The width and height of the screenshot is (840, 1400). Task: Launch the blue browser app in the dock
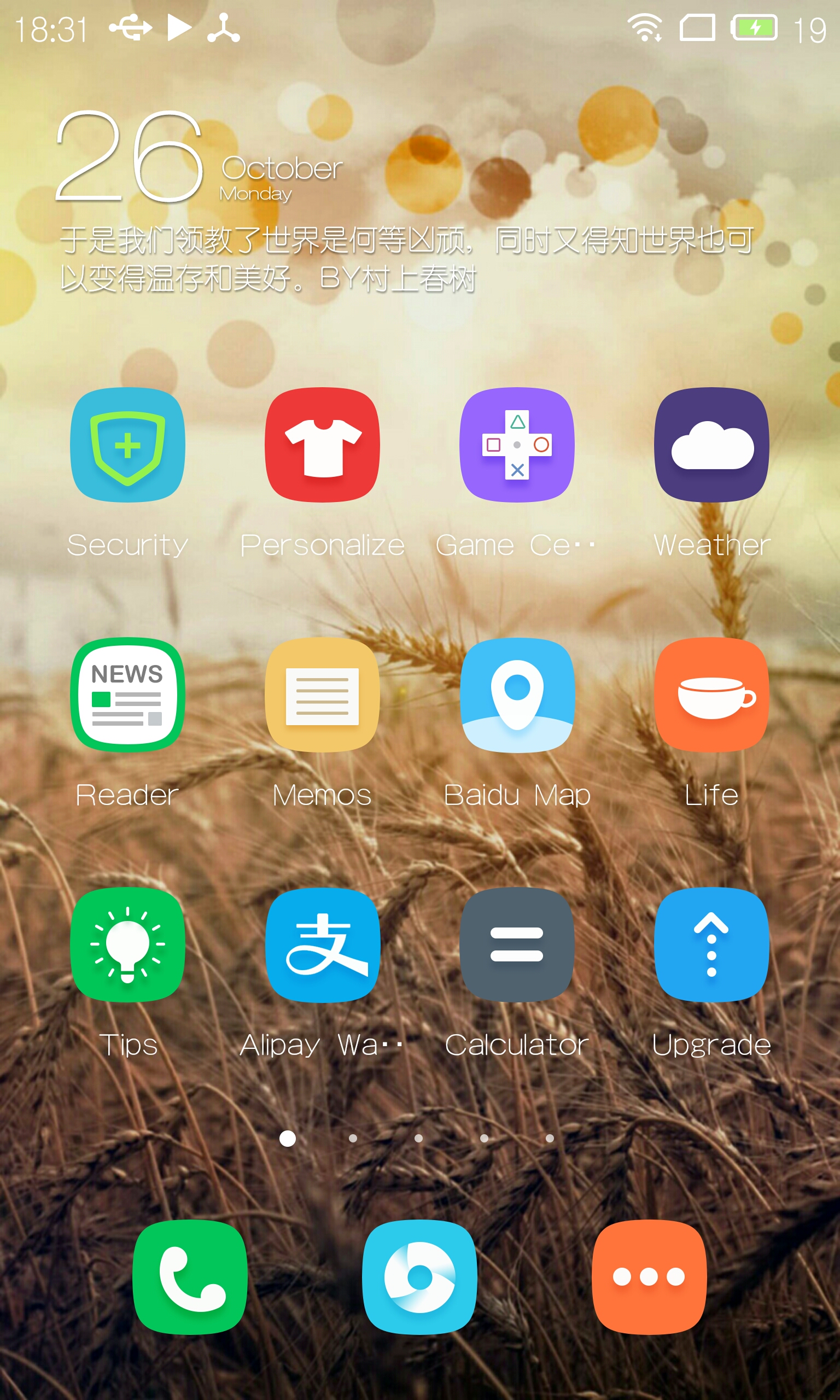tap(419, 1277)
